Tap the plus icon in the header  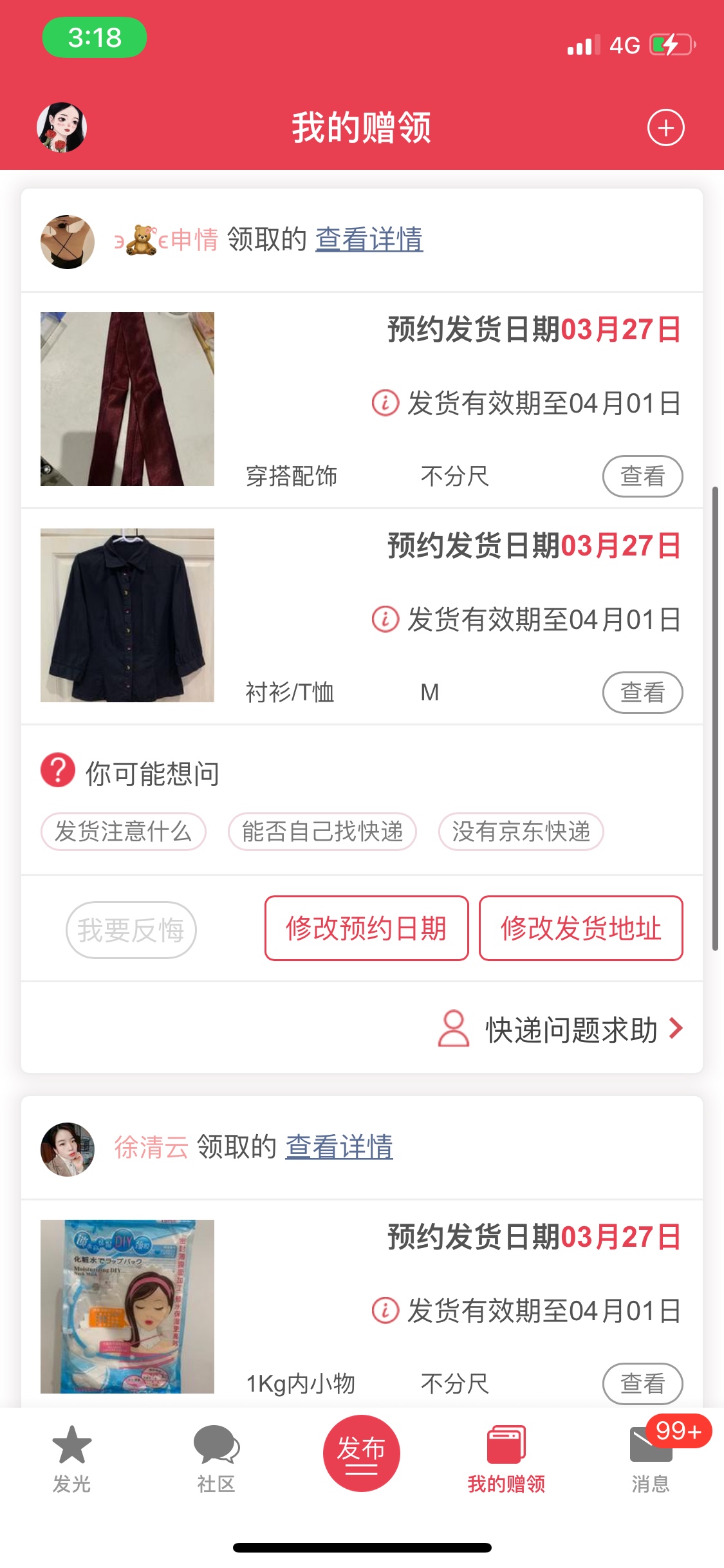[x=665, y=127]
